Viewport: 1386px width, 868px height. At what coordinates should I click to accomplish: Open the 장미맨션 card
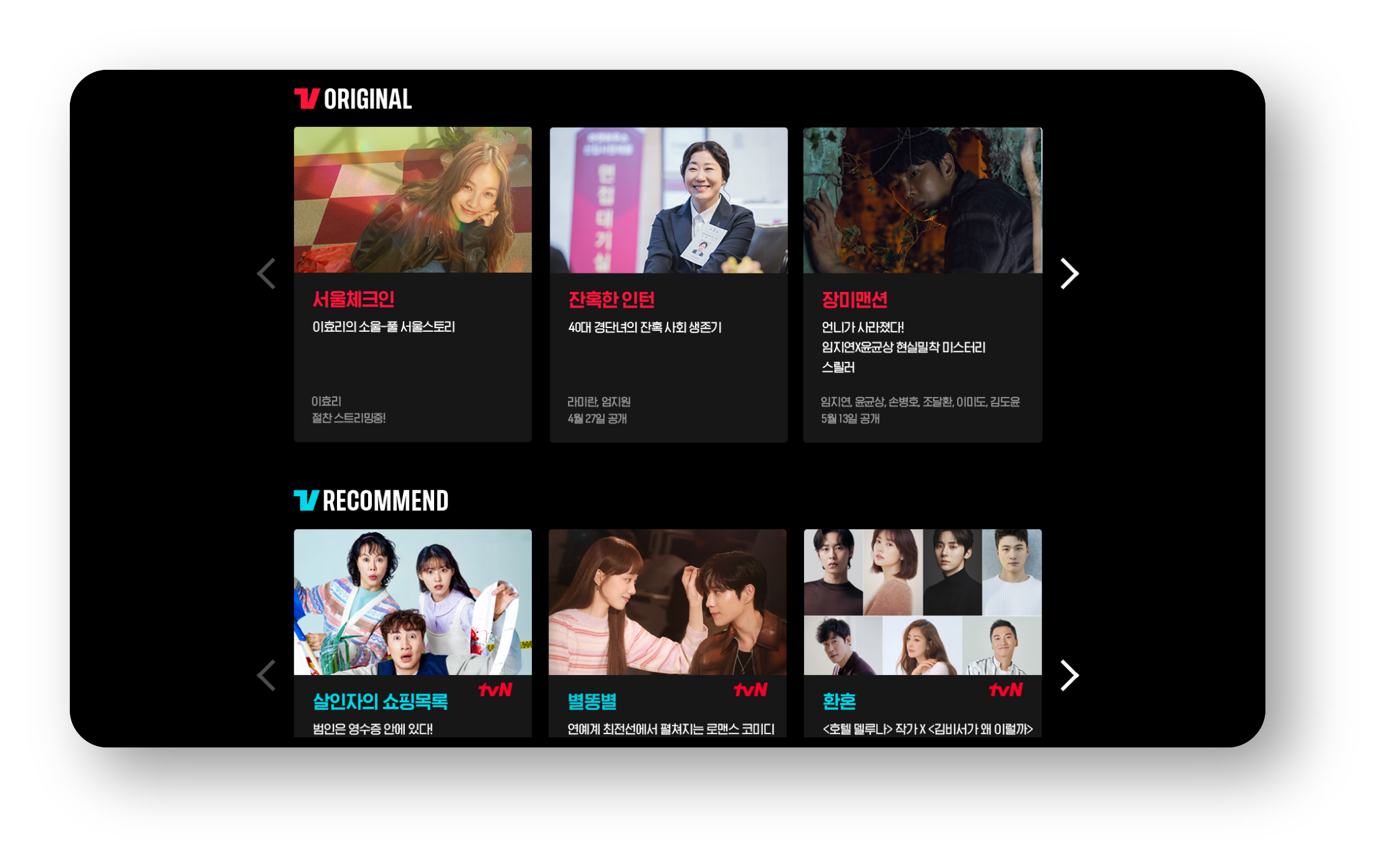click(x=922, y=284)
